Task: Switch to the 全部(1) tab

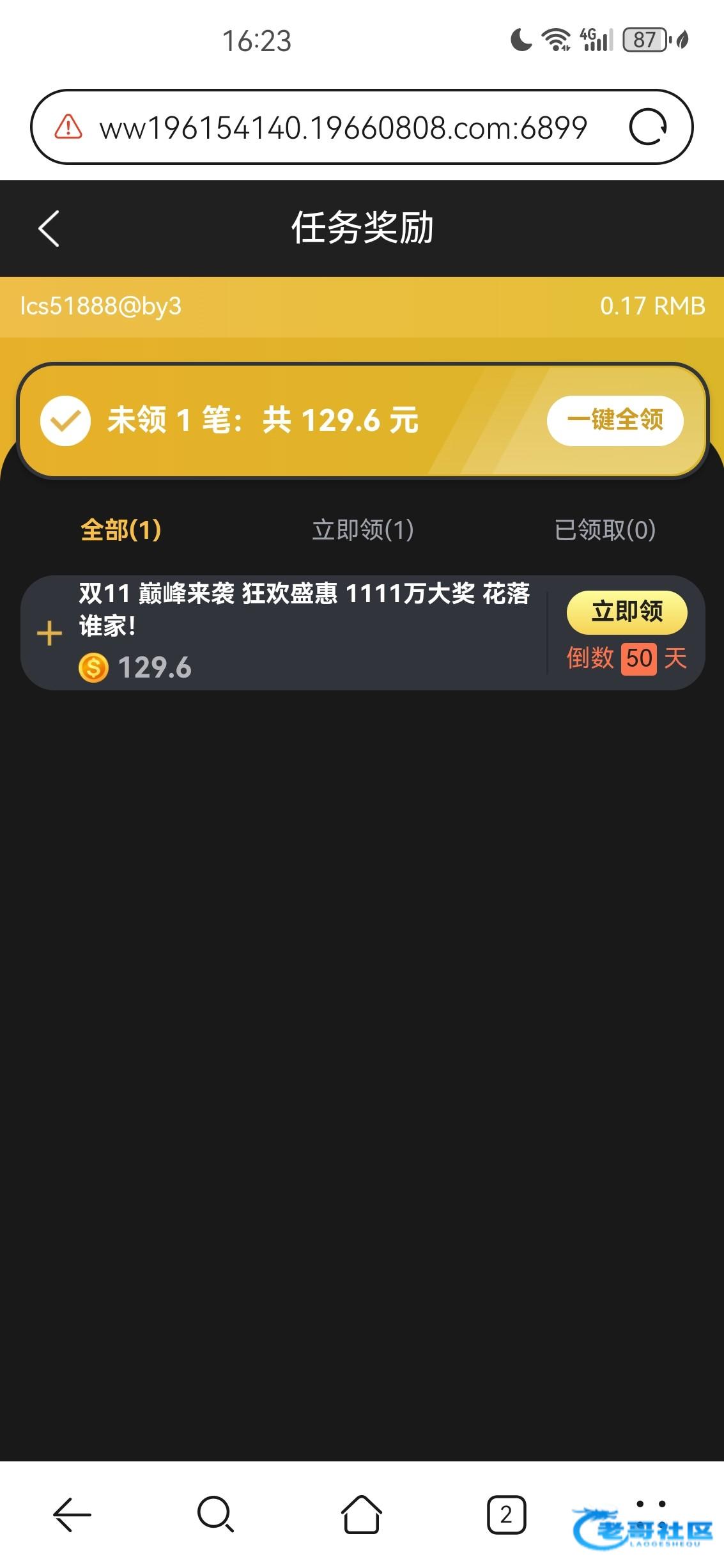Action: (121, 530)
